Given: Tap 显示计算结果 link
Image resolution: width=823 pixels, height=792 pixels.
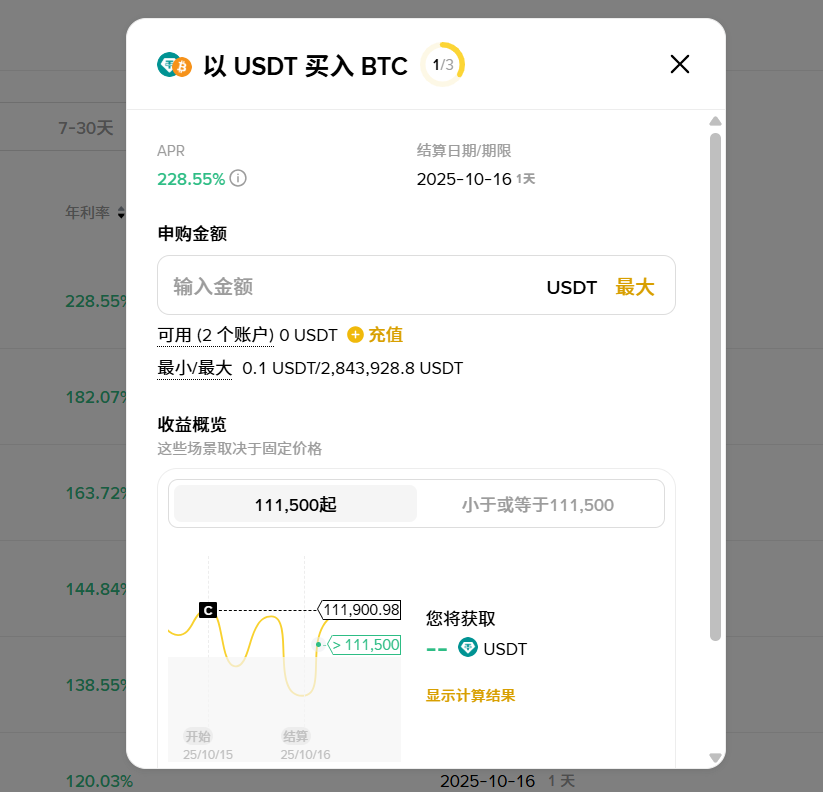Looking at the screenshot, I should pyautogui.click(x=470, y=695).
